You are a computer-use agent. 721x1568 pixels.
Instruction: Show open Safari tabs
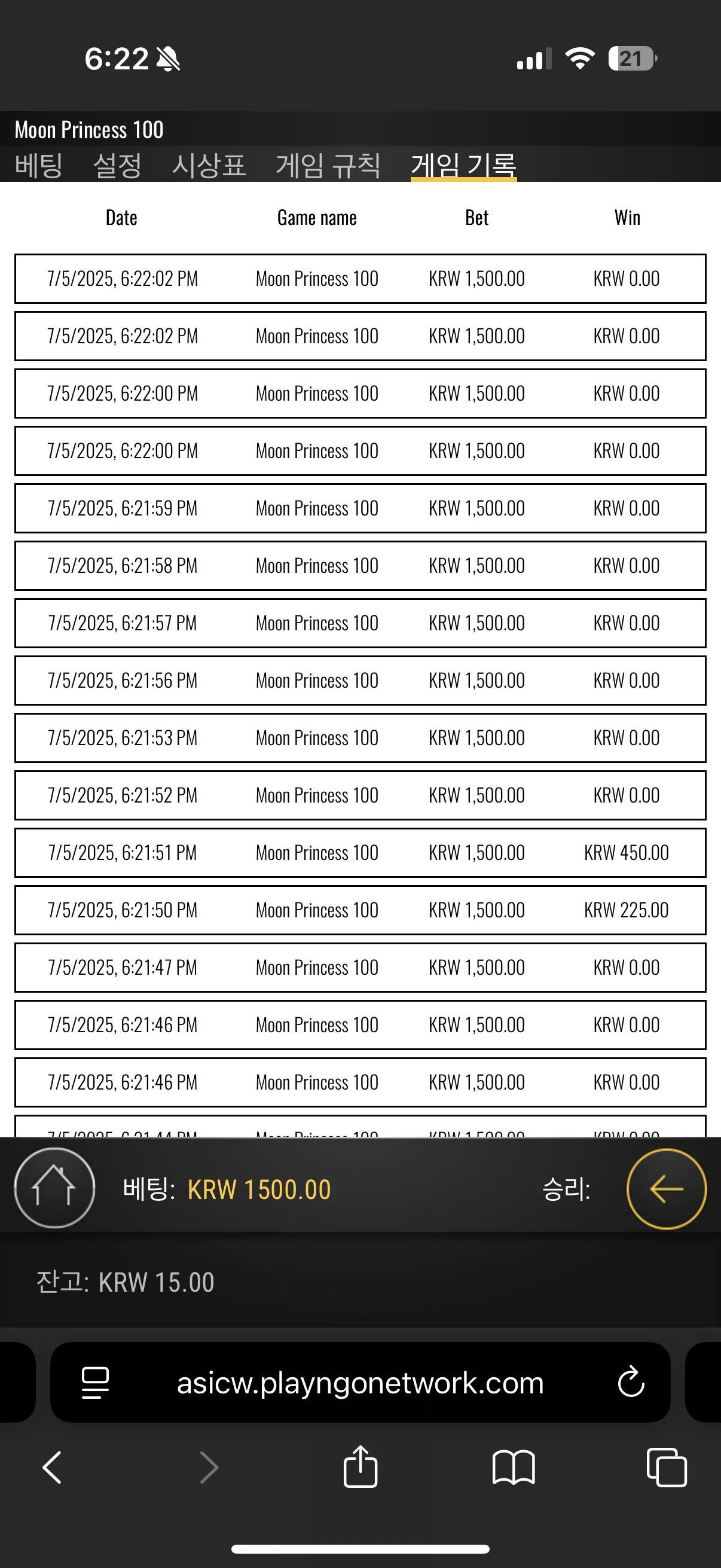pyautogui.click(x=666, y=1467)
